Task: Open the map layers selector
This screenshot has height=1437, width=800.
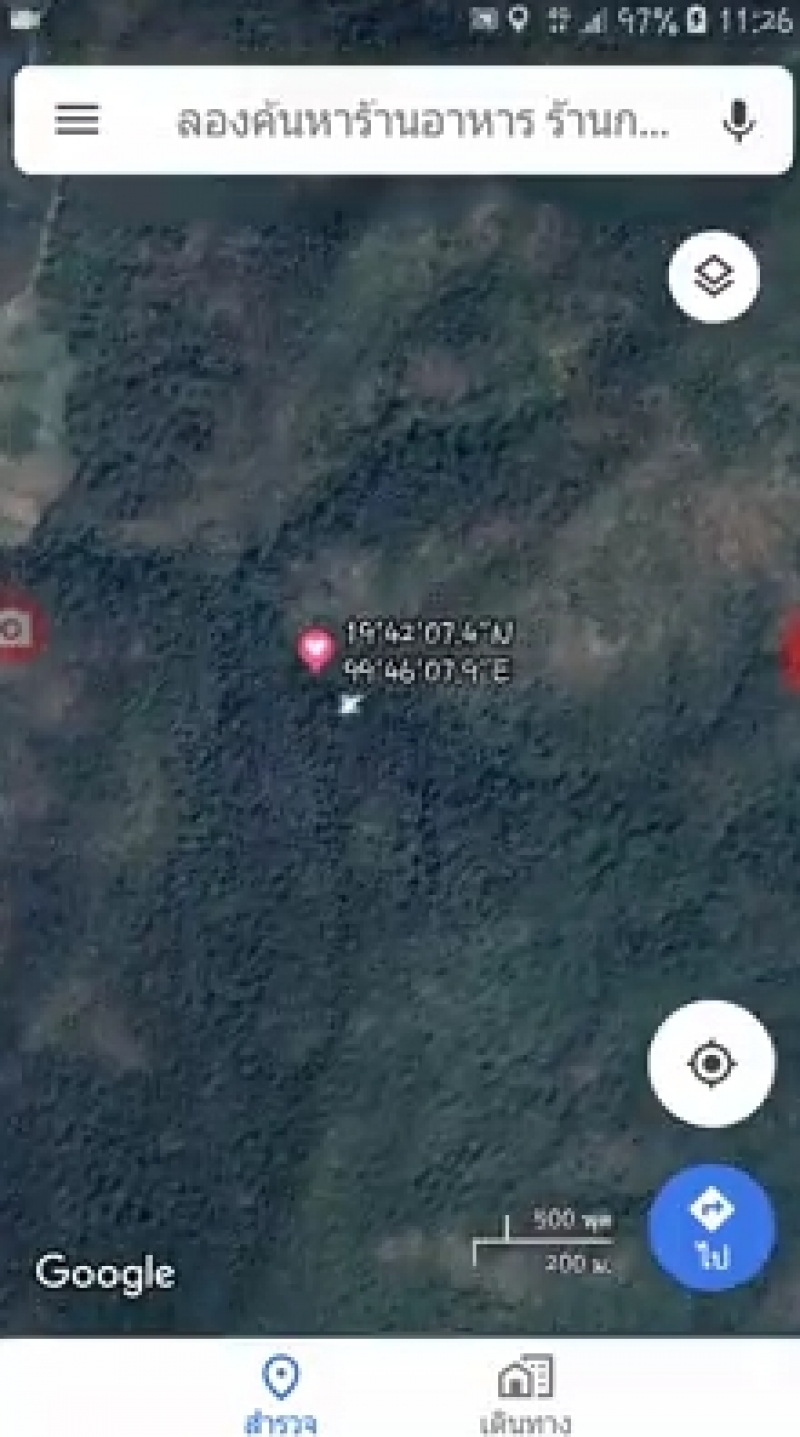Action: [x=713, y=277]
